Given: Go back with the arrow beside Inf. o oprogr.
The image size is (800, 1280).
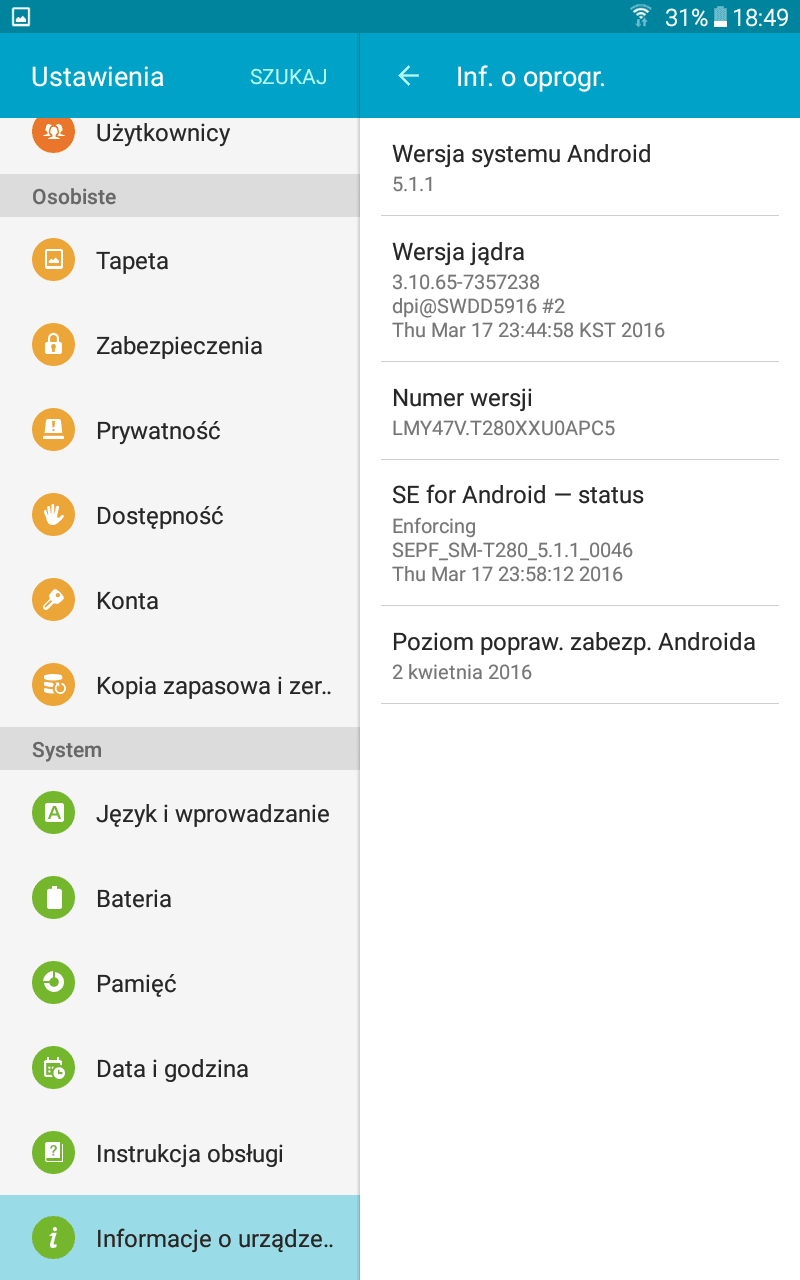Looking at the screenshot, I should pos(408,76).
